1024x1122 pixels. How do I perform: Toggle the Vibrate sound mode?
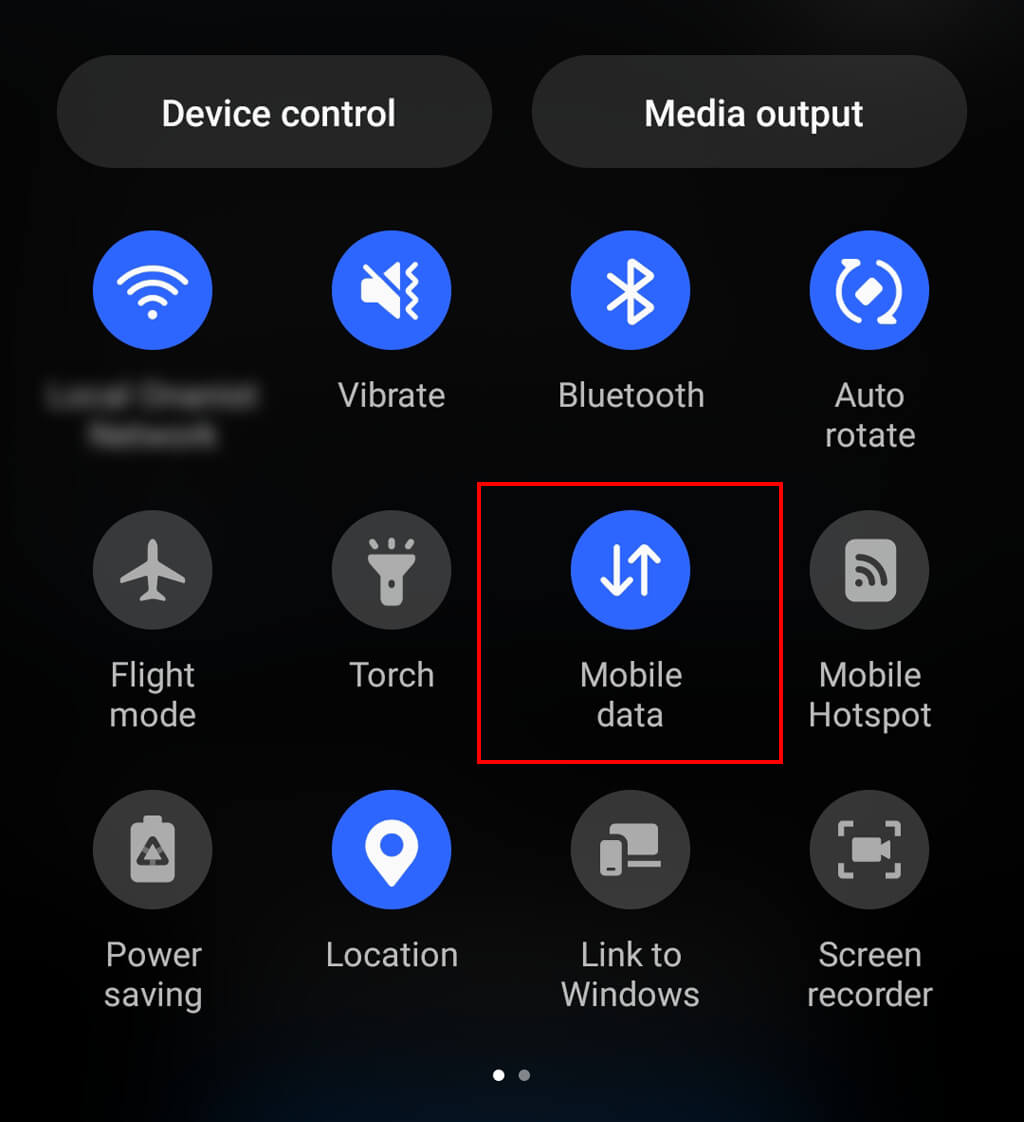pos(391,290)
